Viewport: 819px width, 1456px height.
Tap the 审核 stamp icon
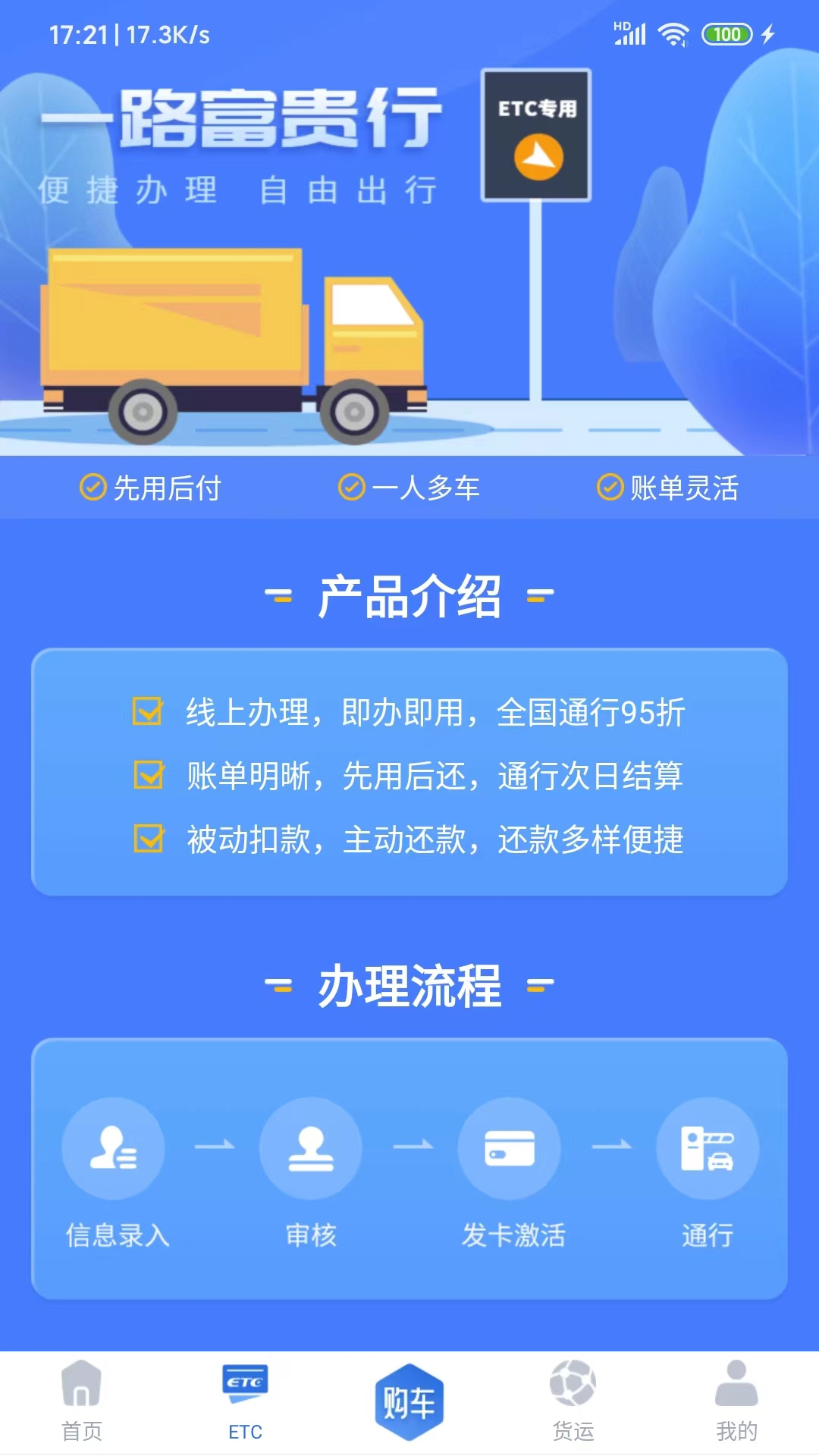coord(311,1149)
